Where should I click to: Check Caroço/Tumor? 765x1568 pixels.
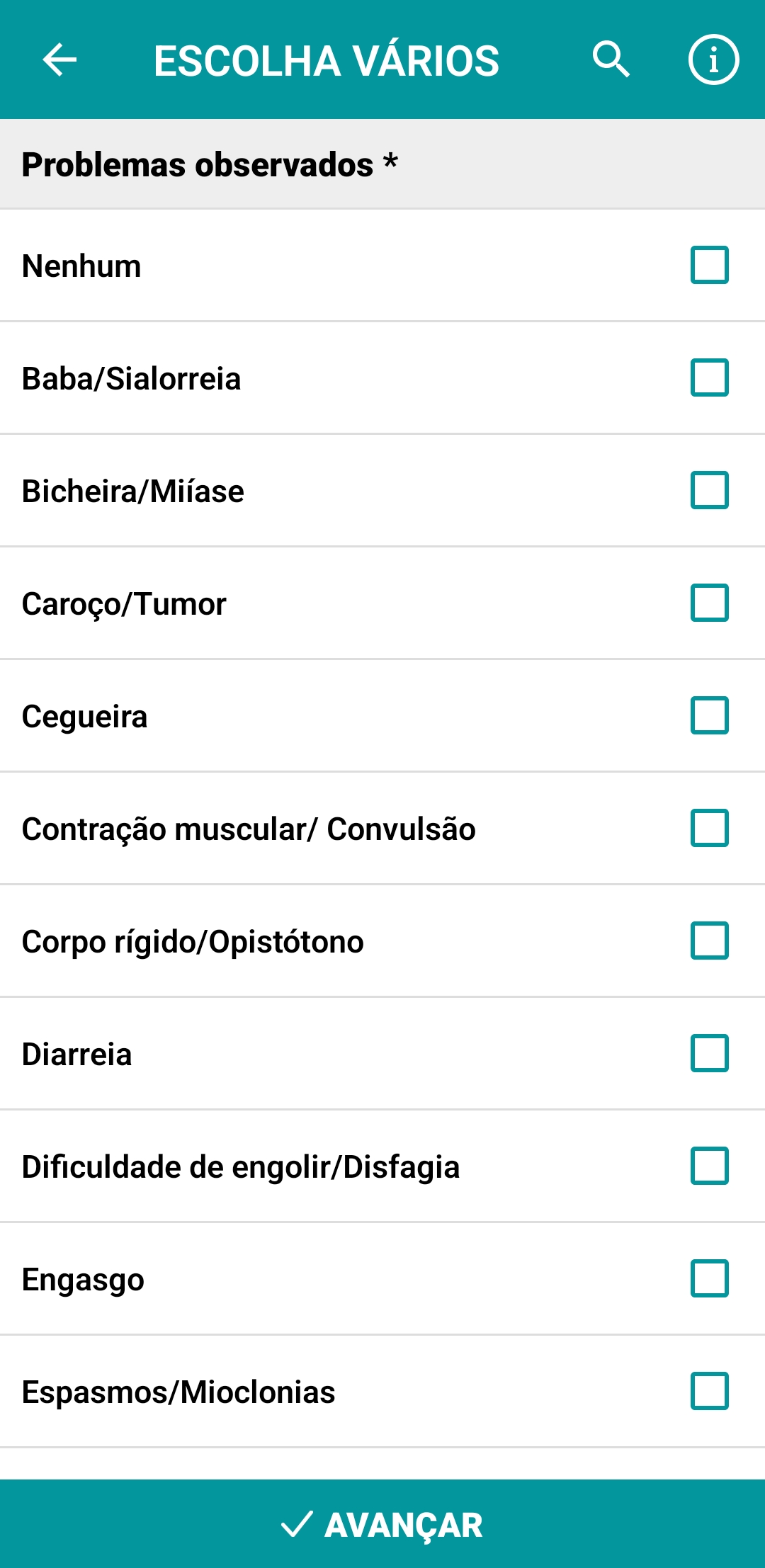point(709,604)
